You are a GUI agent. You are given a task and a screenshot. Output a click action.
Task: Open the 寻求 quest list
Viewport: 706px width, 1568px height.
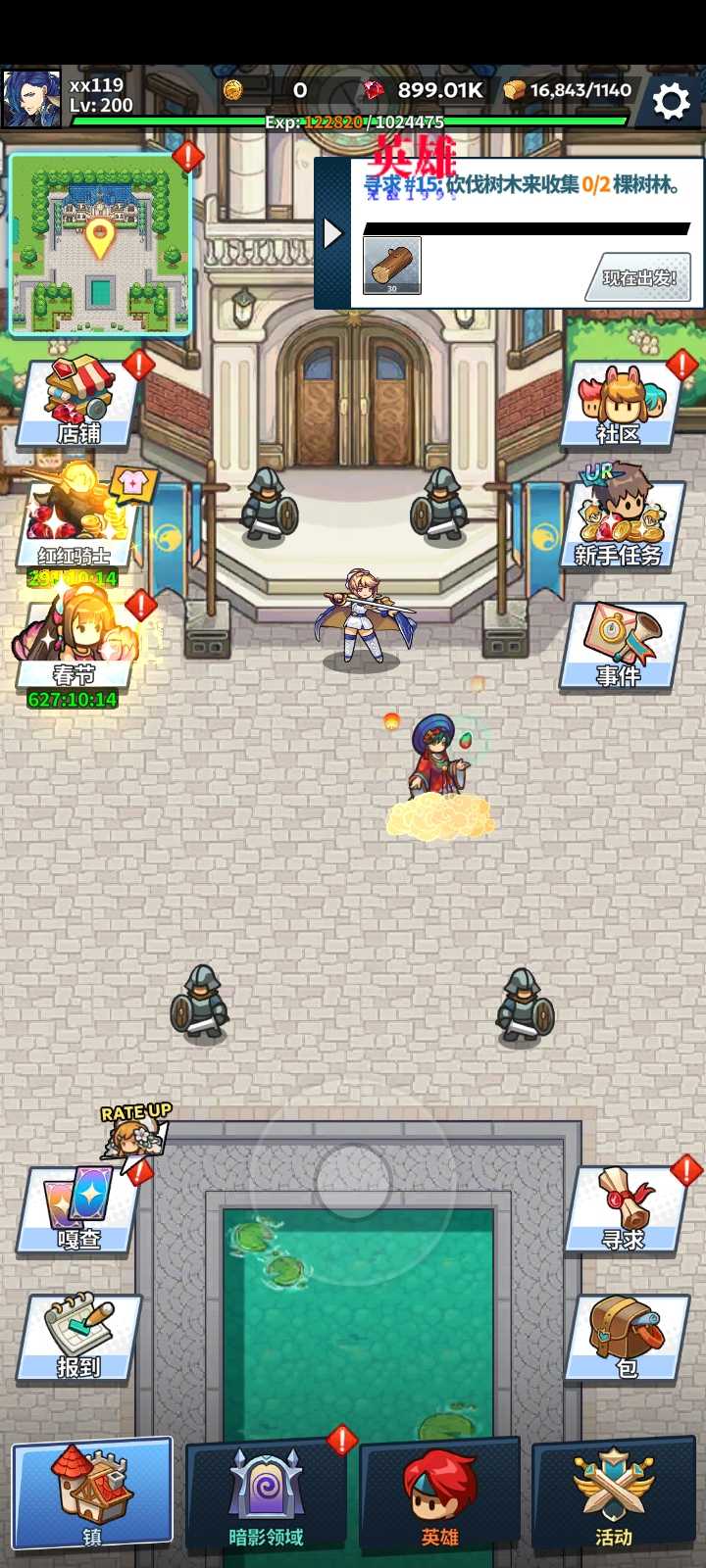[624, 1209]
